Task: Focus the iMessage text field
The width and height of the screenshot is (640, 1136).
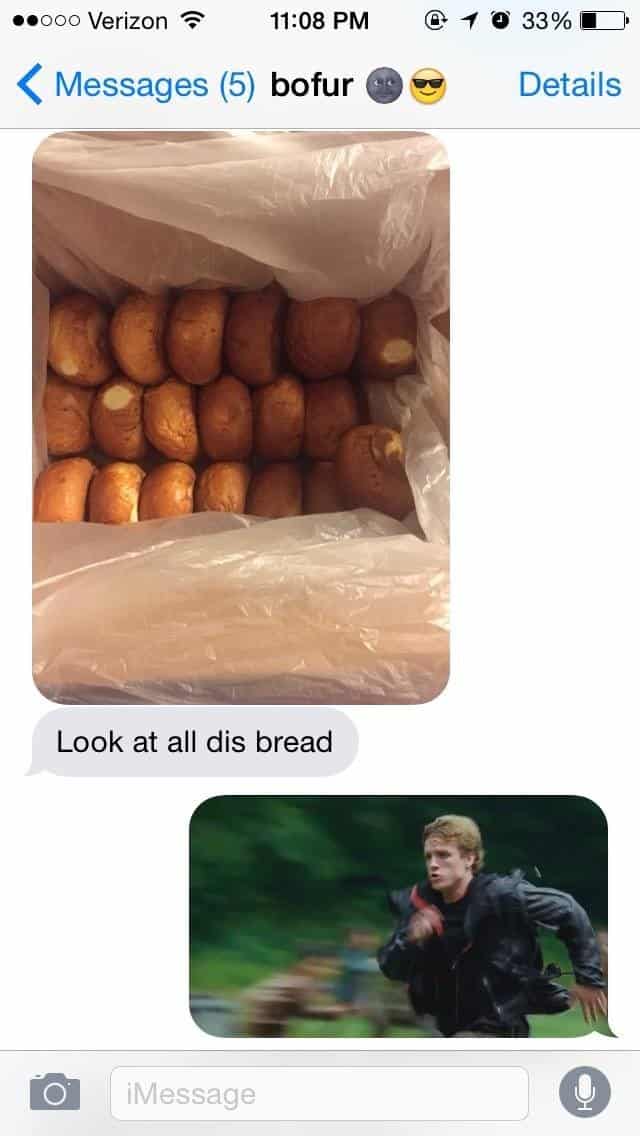Action: [x=318, y=1093]
